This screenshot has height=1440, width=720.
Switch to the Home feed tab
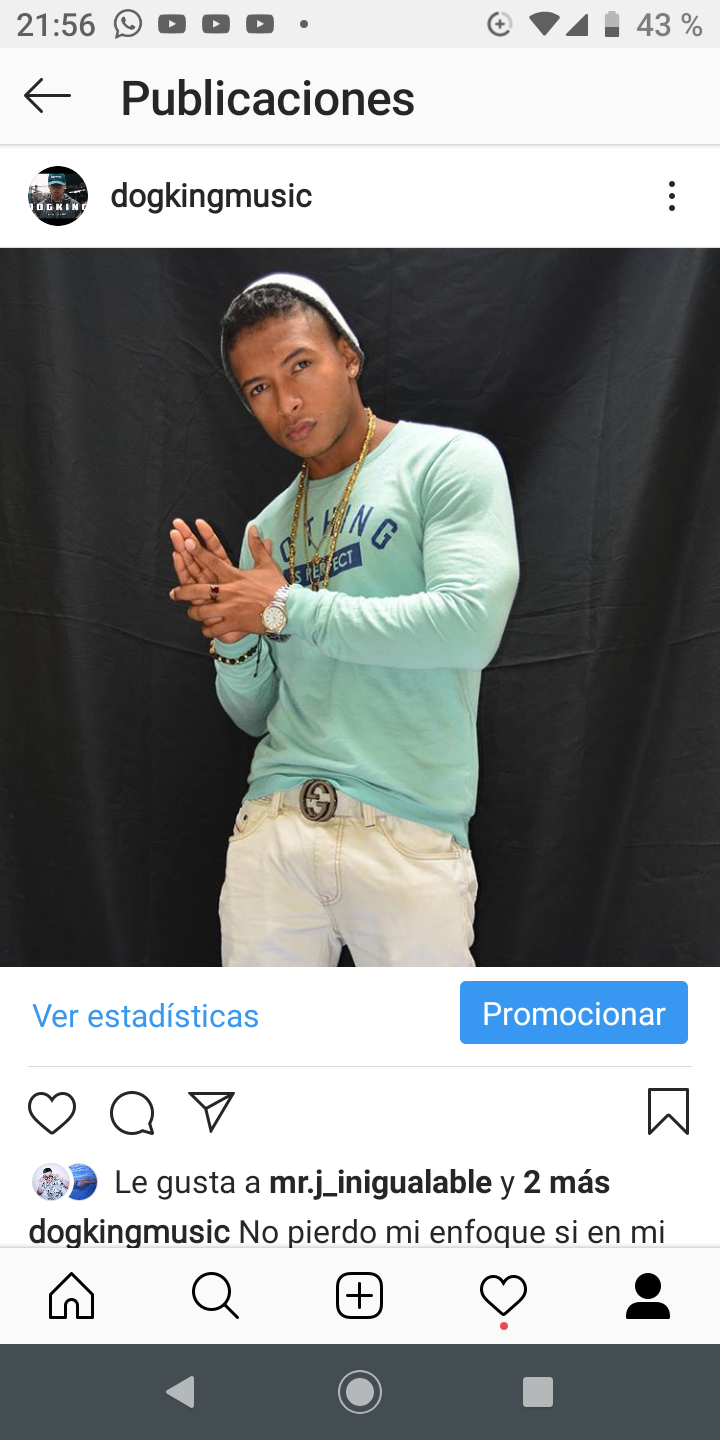(x=72, y=1296)
